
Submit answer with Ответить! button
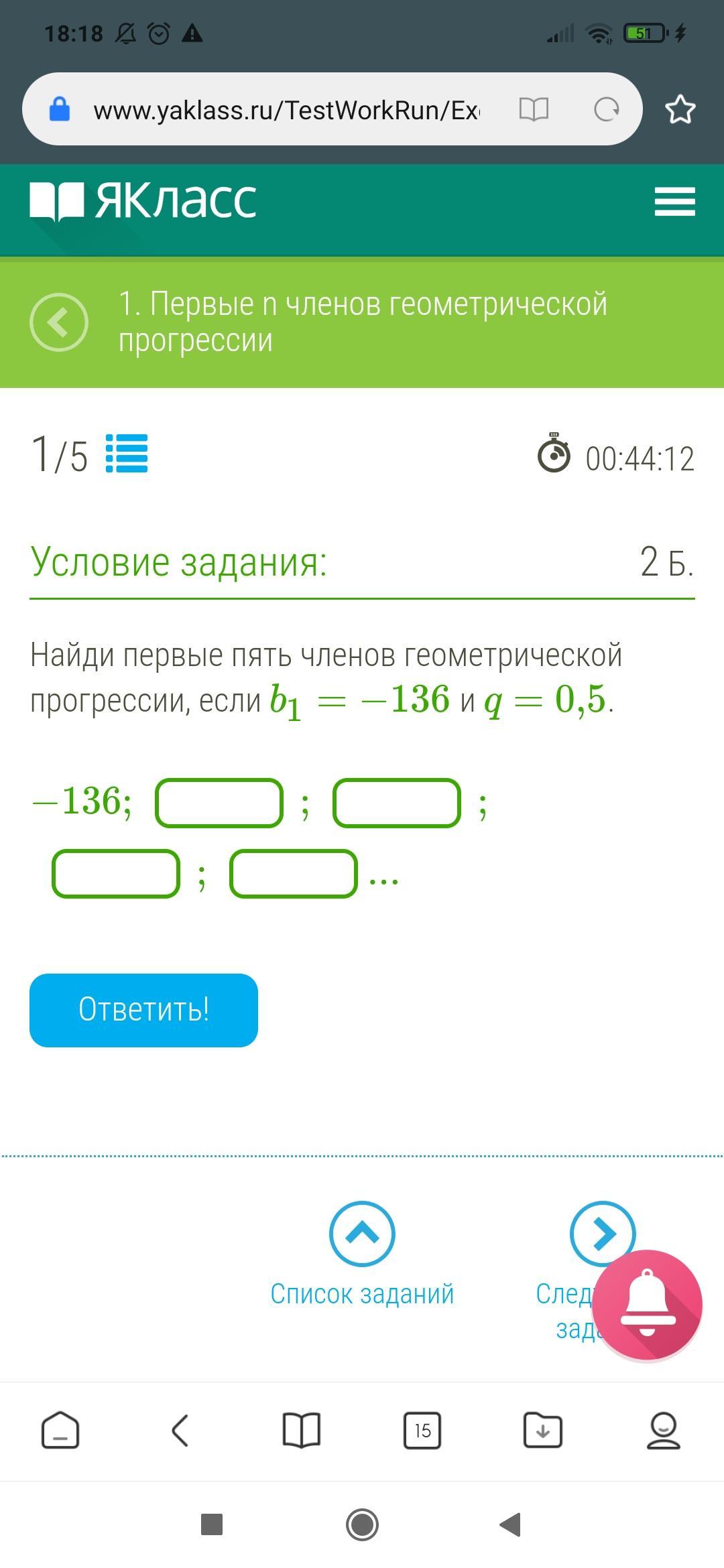[x=143, y=1010]
